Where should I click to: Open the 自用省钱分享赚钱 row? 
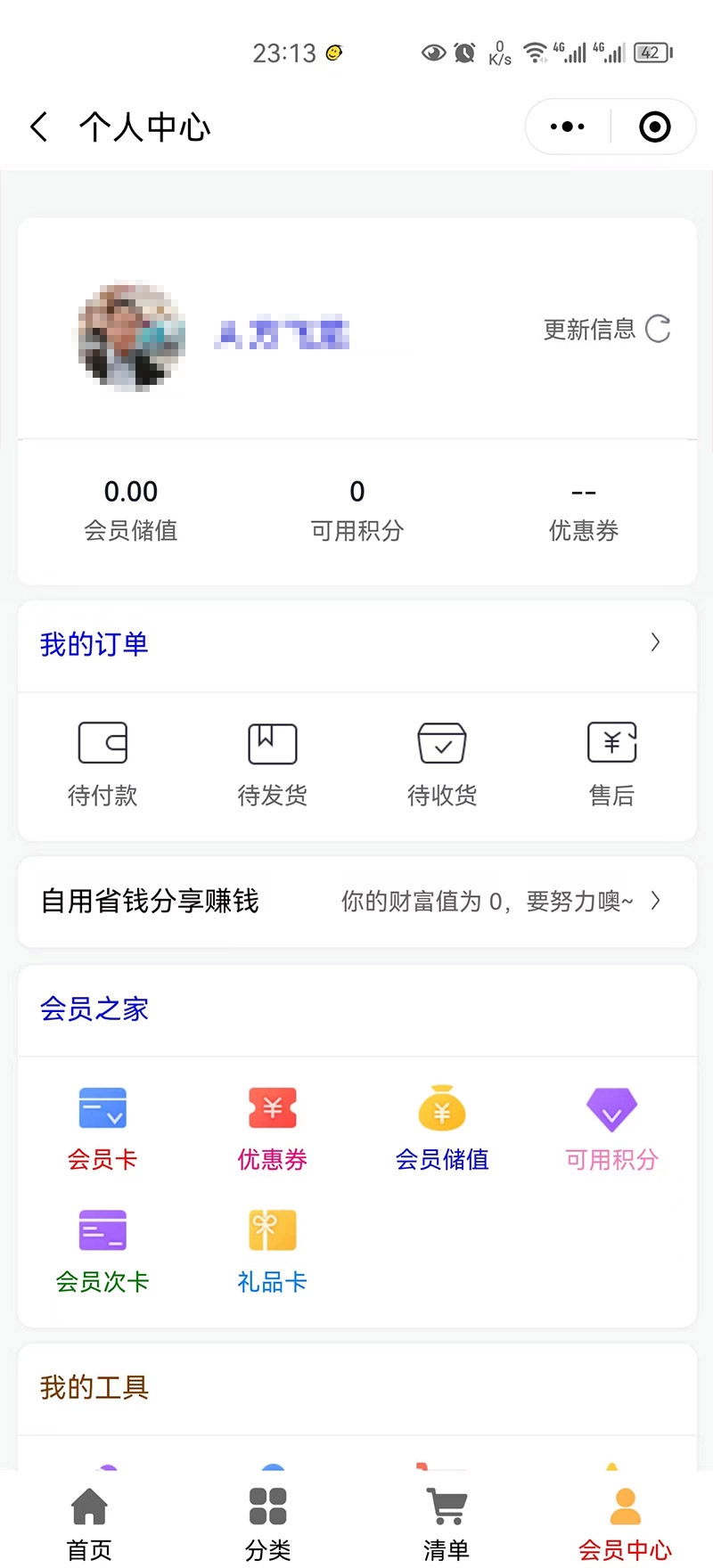coord(356,902)
